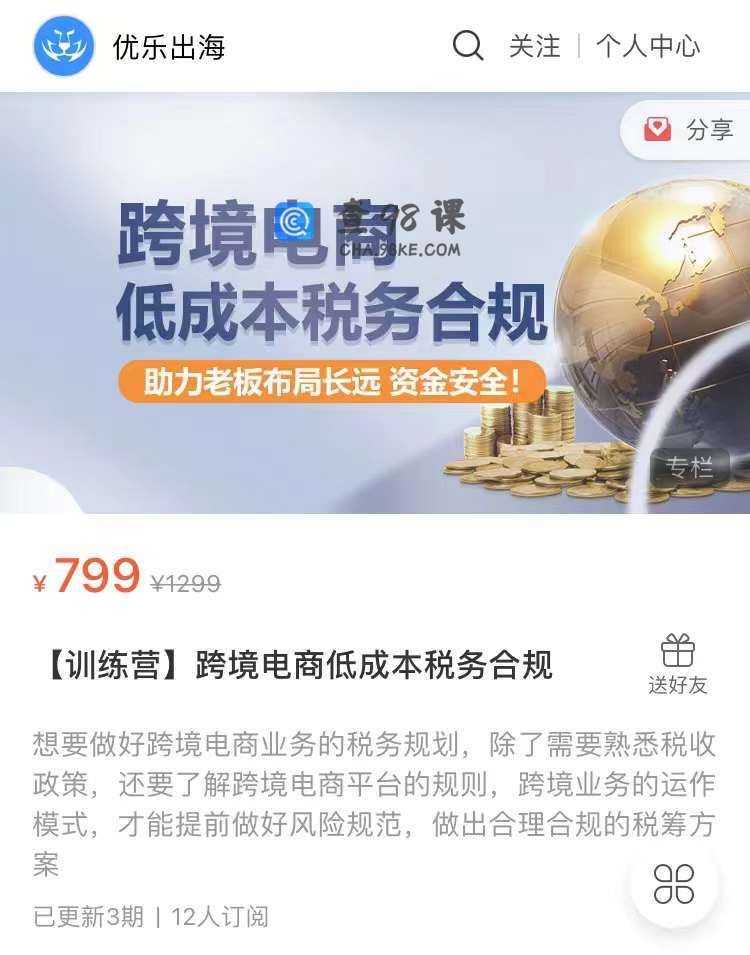The image size is (750, 955).
Task: Open the floating four-leaf menu button
Action: click(x=674, y=884)
